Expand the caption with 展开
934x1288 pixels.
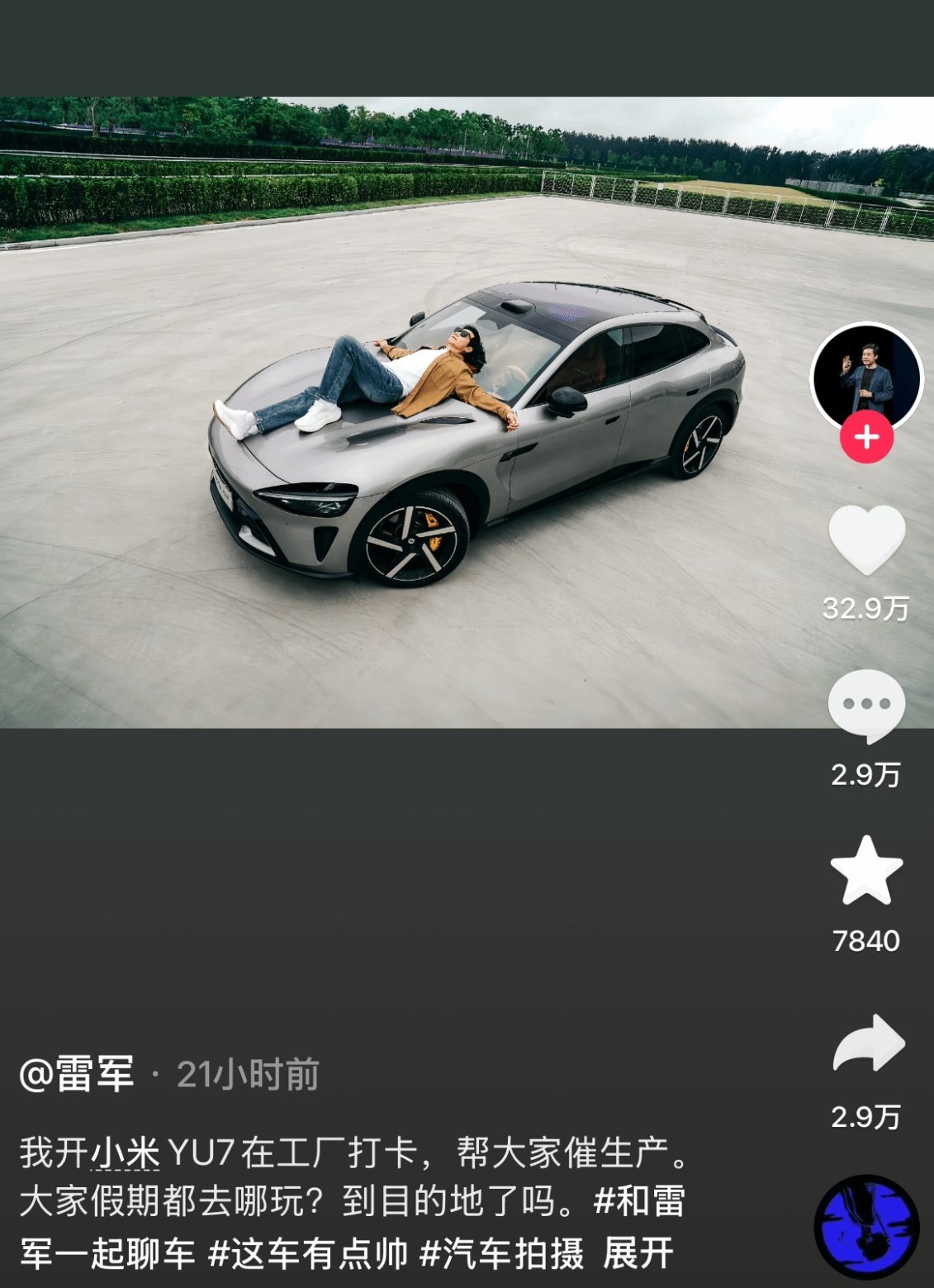[638, 1253]
